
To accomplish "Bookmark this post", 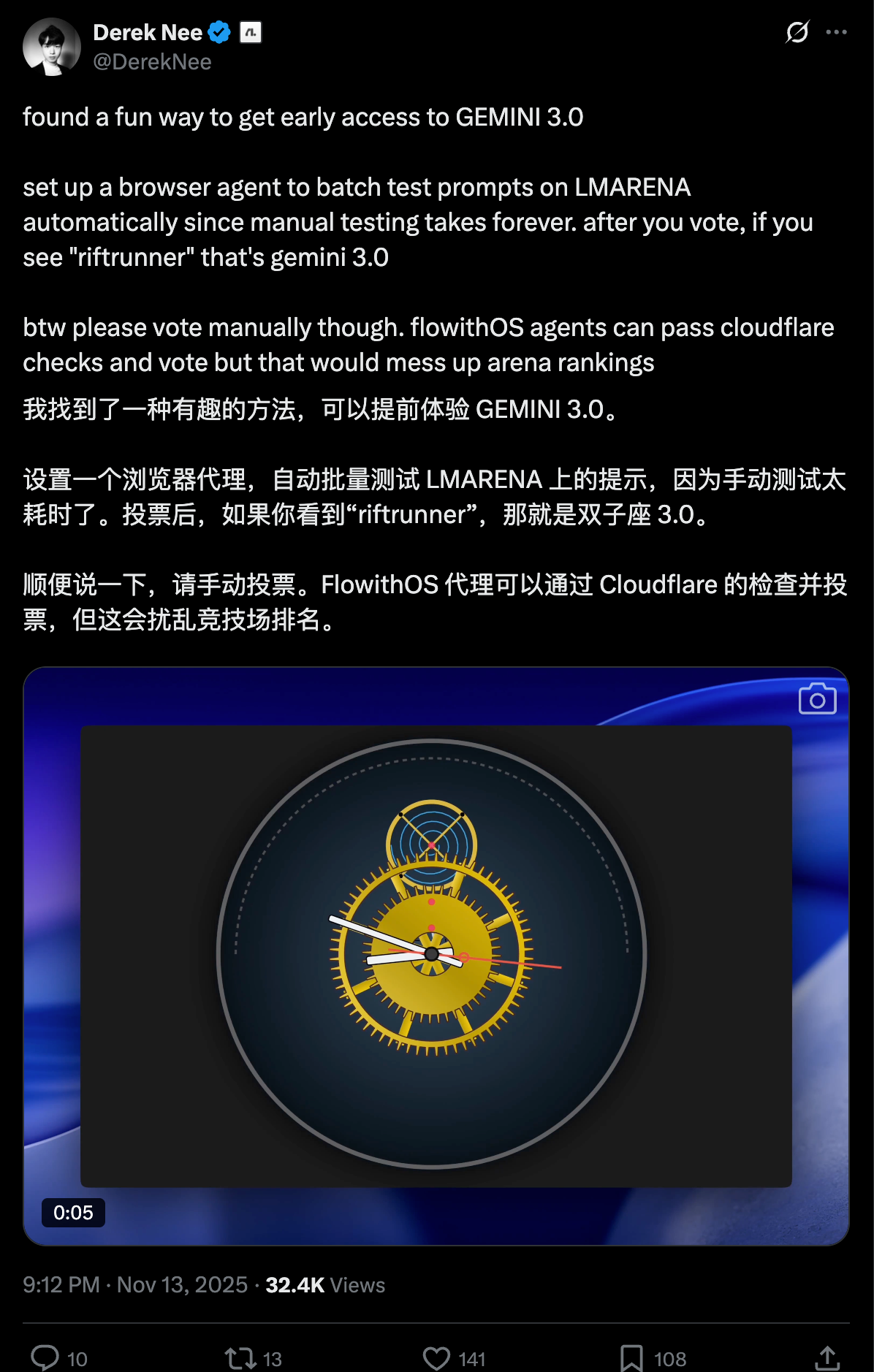I will point(631,1357).
